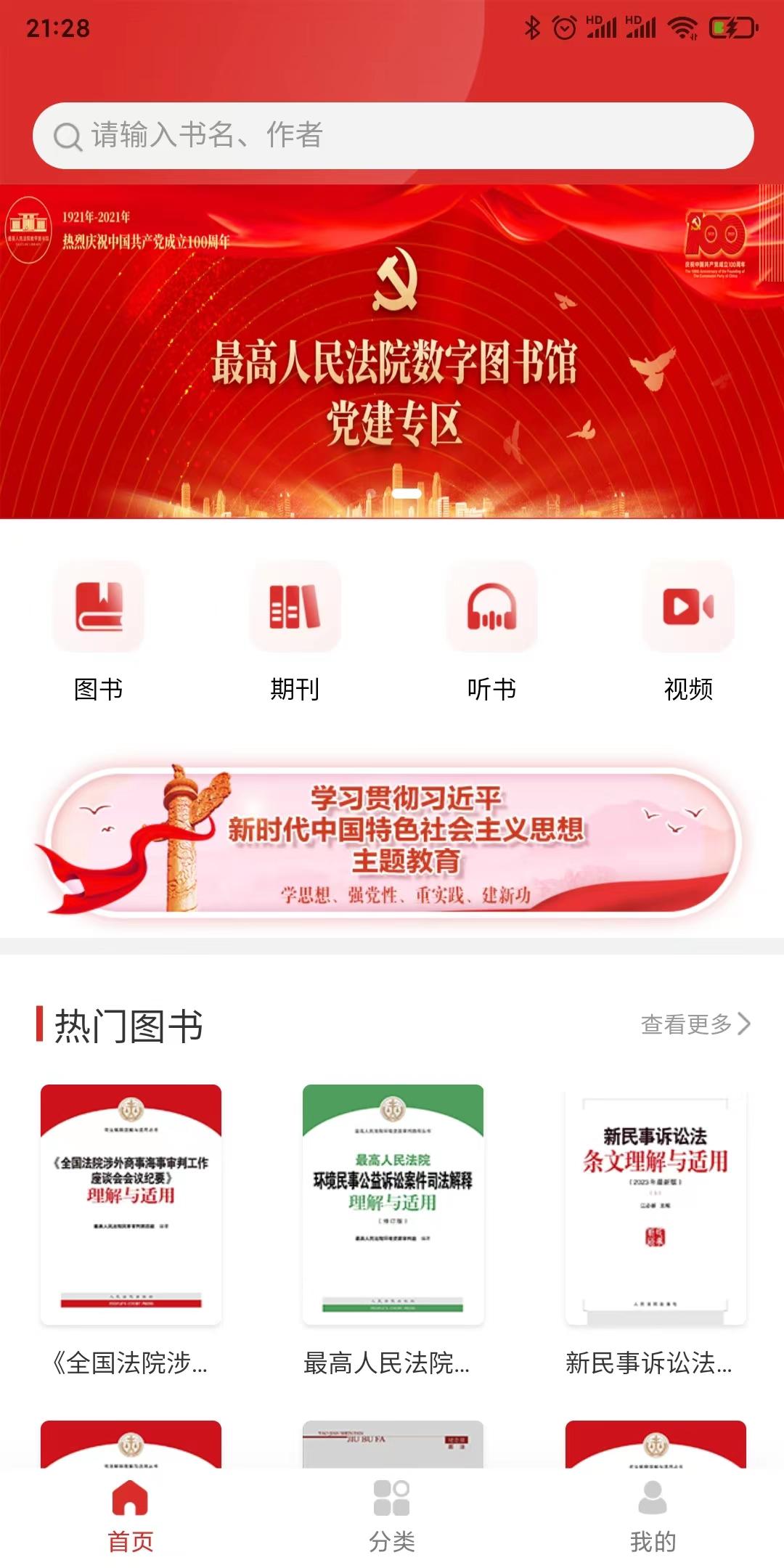Open the 图书 section
The image size is (784, 1568).
click(x=99, y=630)
